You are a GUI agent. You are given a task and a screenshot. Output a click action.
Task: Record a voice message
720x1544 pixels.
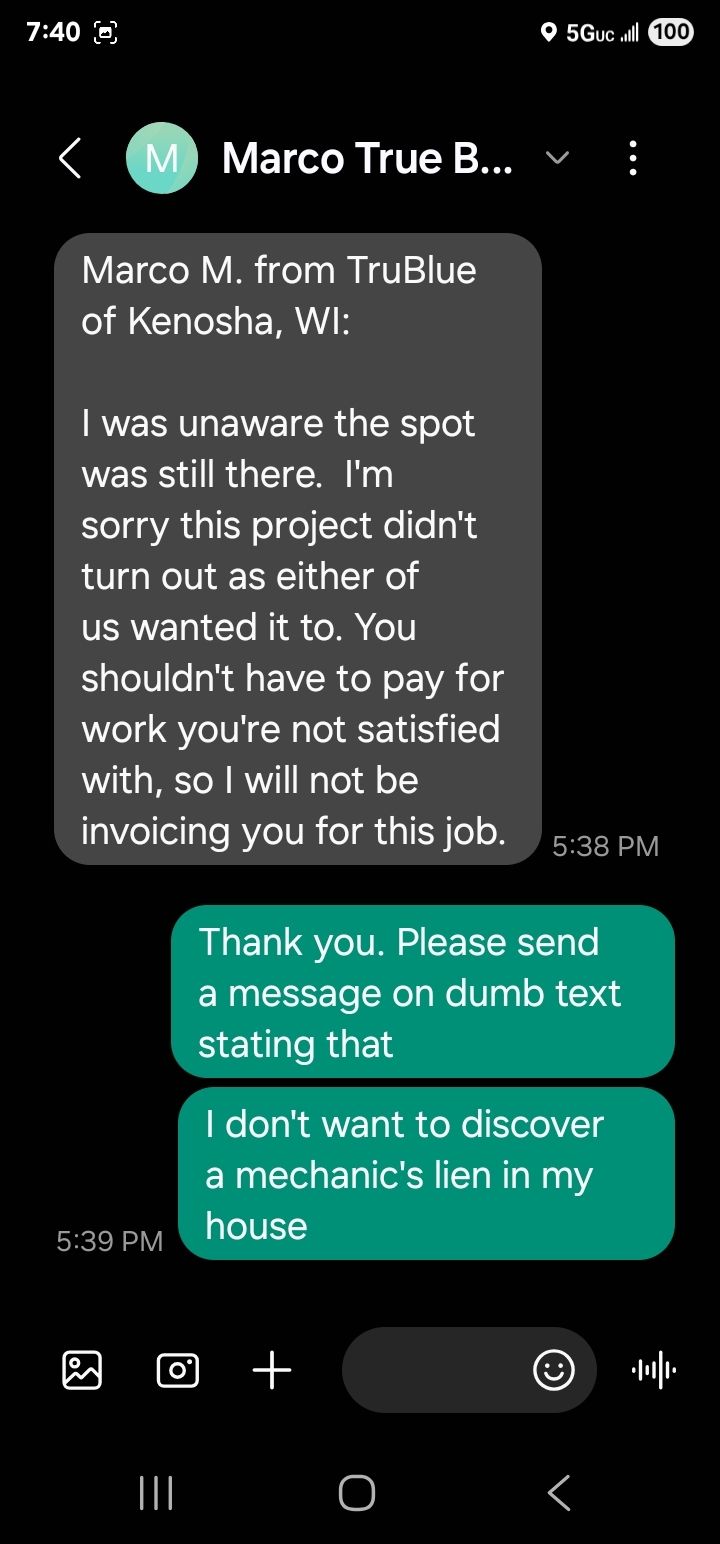coord(654,1370)
